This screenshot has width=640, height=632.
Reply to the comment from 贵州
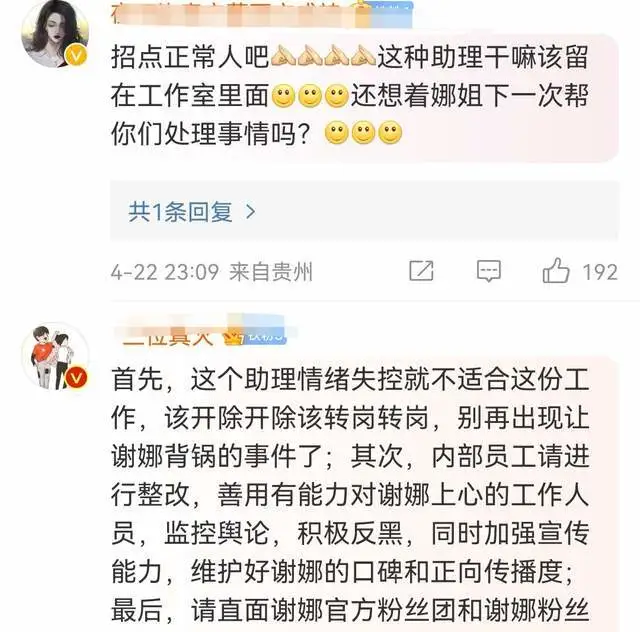coord(488,271)
